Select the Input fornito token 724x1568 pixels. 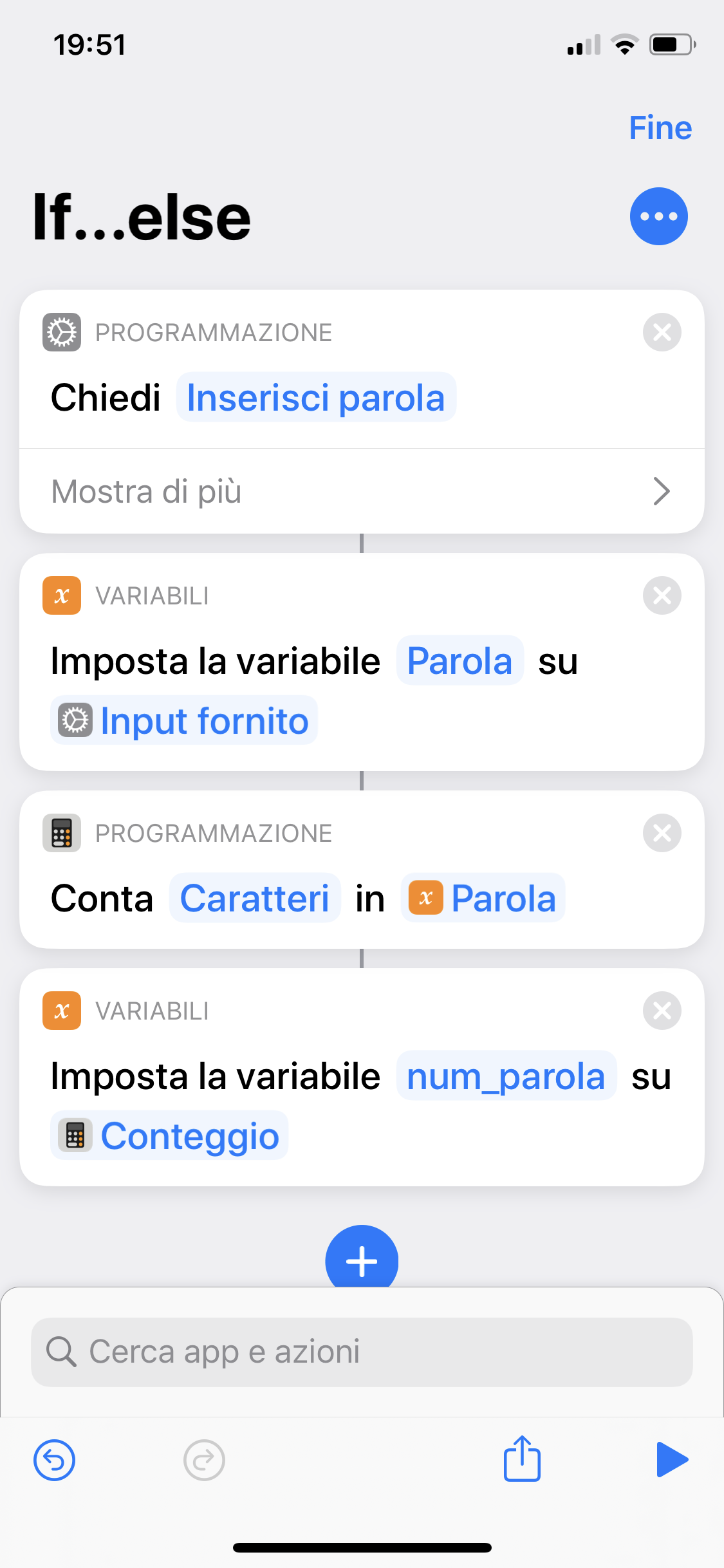[184, 720]
